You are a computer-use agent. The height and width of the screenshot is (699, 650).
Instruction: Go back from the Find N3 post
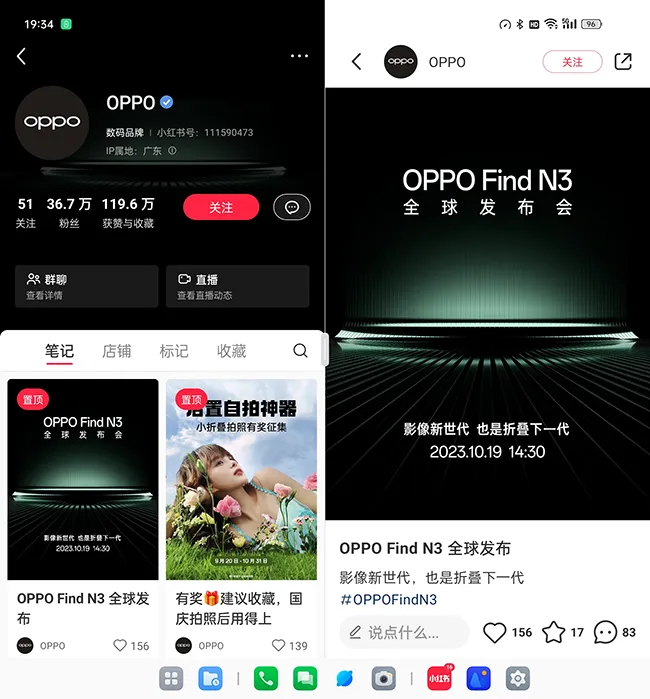(x=356, y=62)
